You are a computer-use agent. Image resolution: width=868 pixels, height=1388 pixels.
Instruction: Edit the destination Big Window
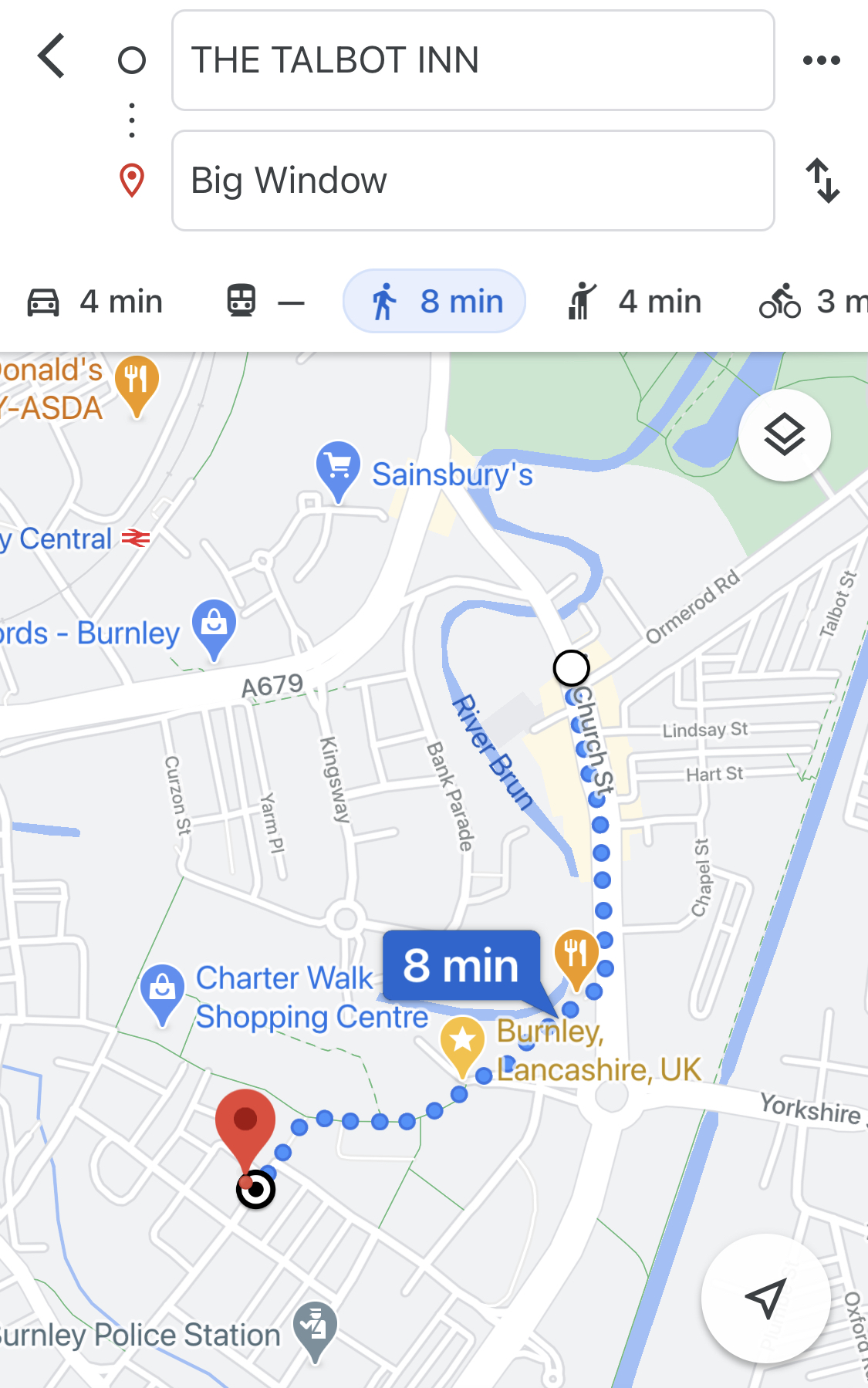(472, 181)
